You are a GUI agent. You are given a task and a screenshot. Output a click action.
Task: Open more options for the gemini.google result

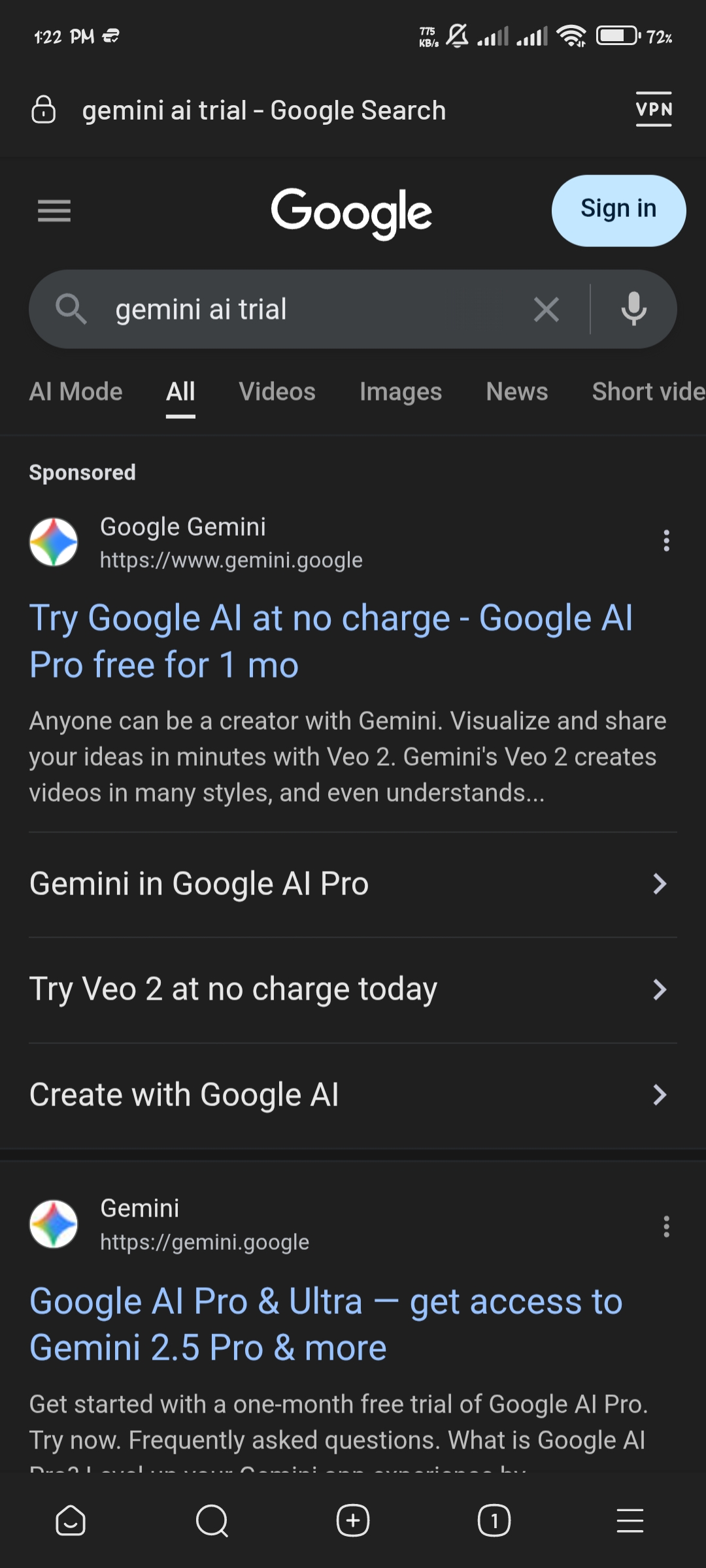point(666,1226)
